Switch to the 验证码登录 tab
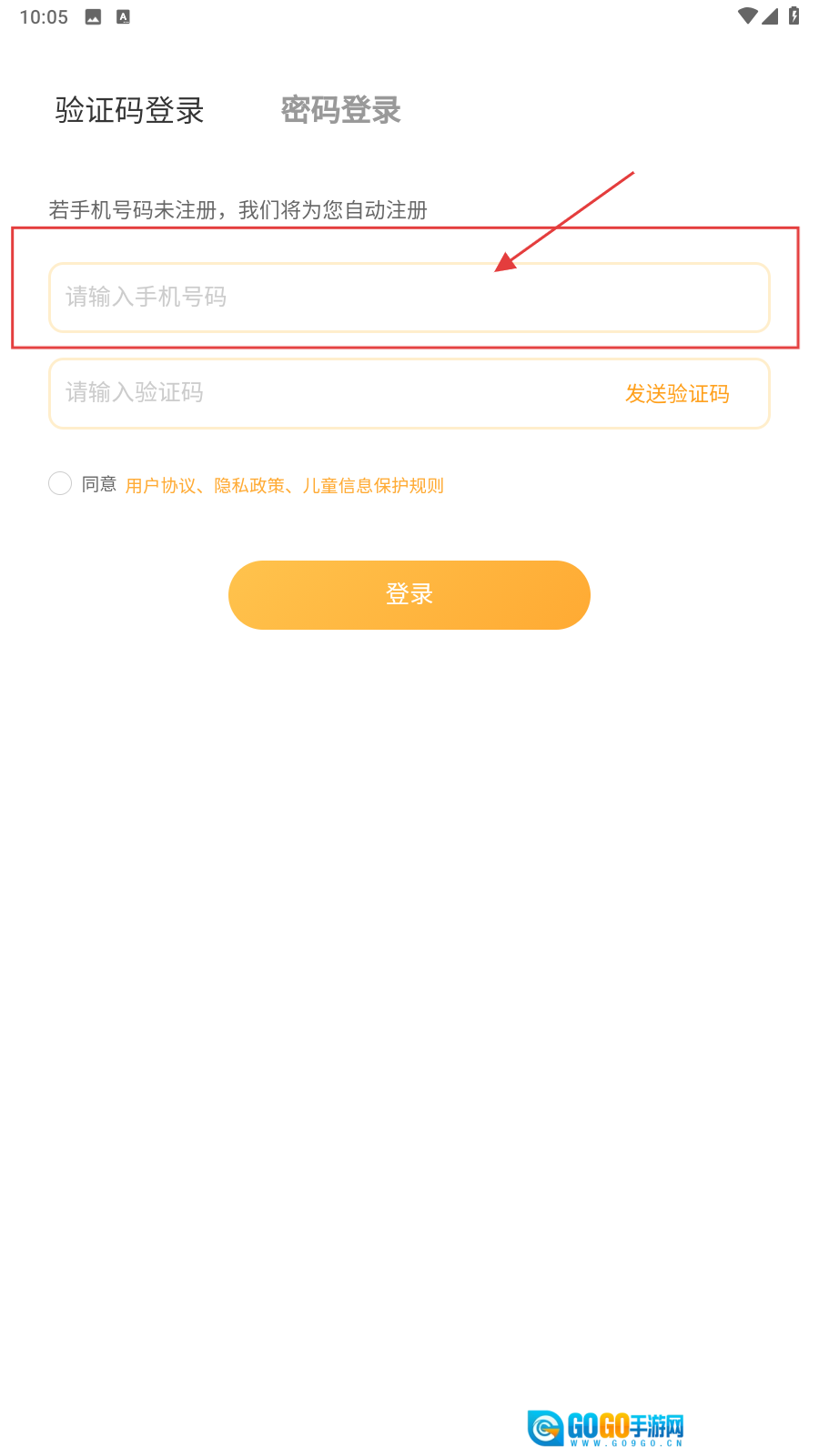Viewport: 819px width, 1456px height. coord(129,110)
